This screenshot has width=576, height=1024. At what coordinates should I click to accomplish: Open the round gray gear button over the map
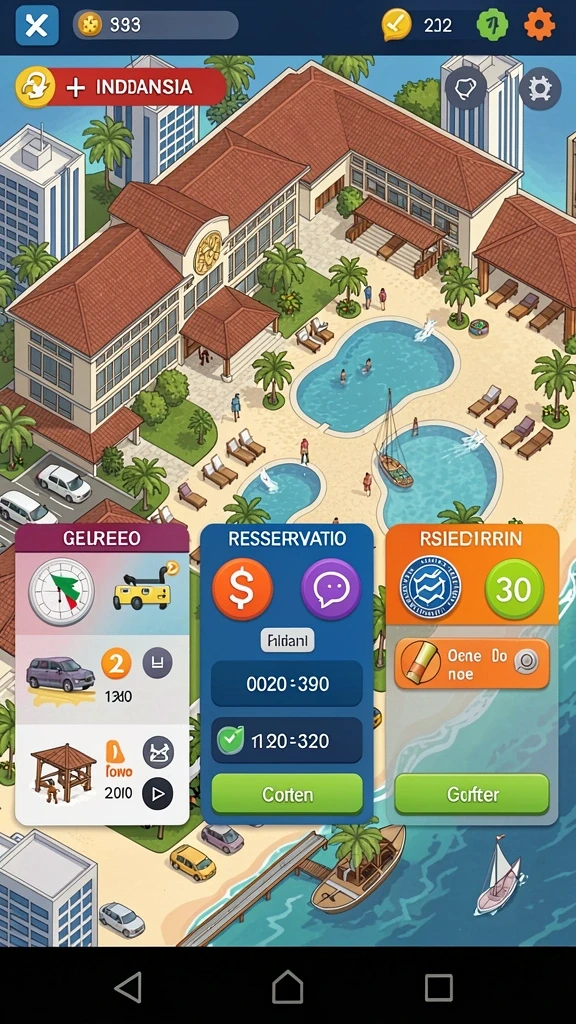tap(540, 88)
